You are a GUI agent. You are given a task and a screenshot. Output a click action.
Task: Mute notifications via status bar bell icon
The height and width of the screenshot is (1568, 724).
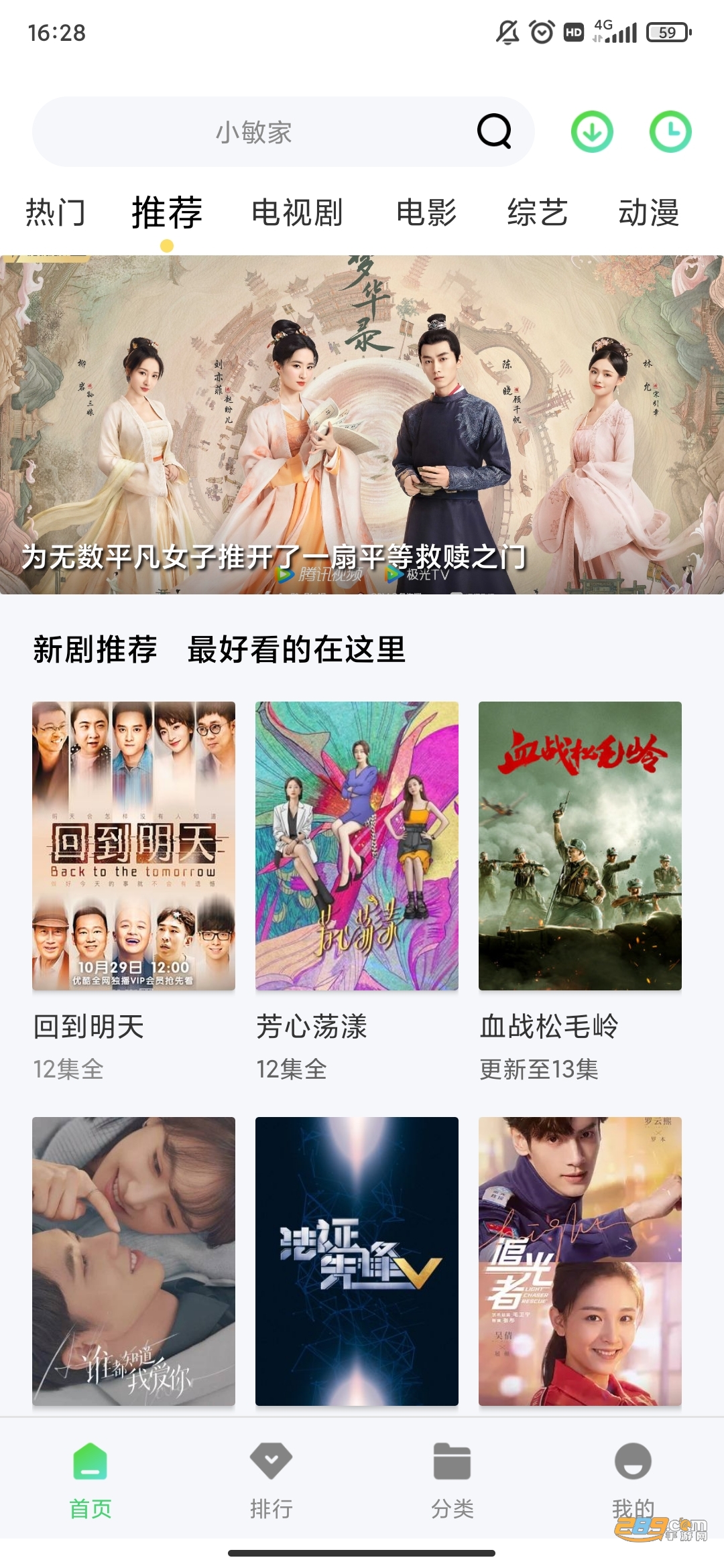506,31
